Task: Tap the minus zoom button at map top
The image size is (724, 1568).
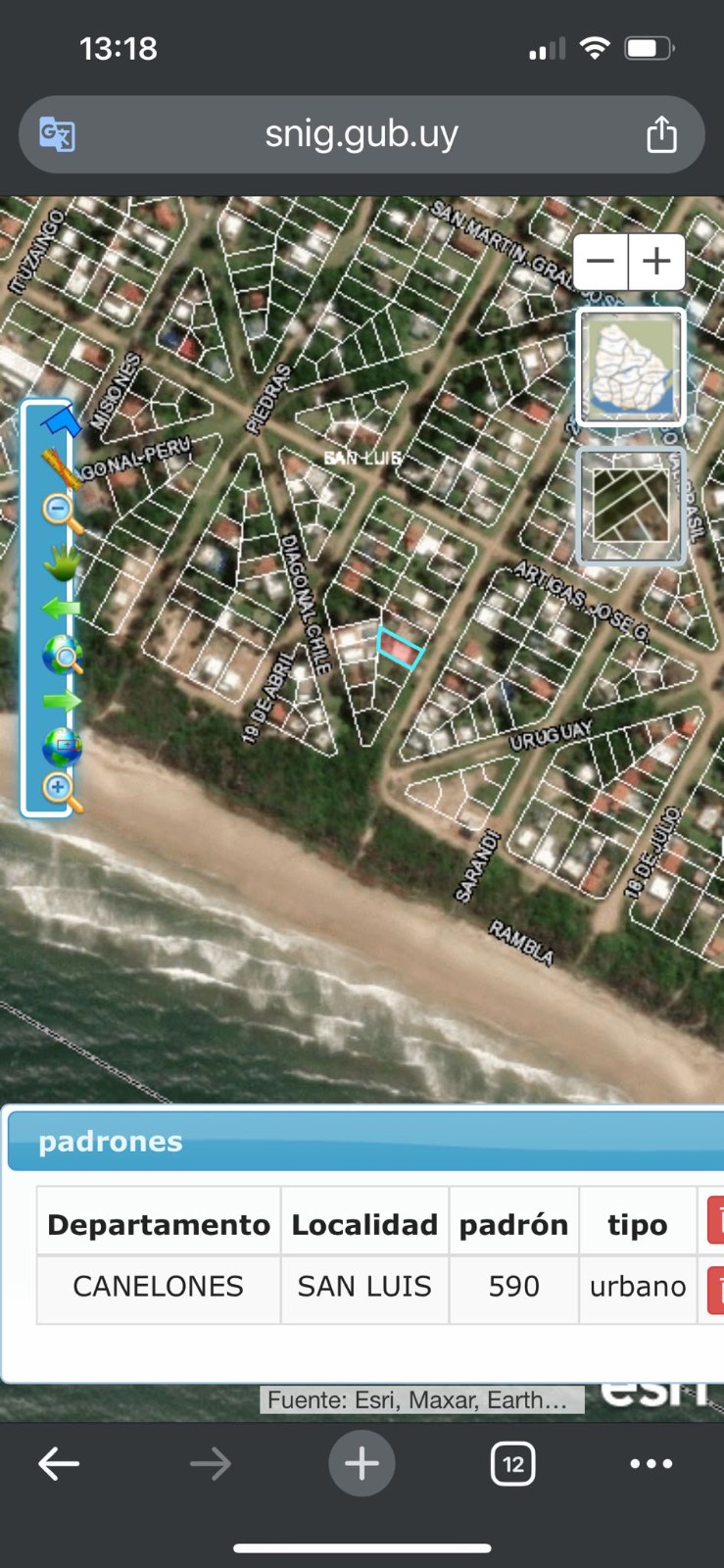Action: pyautogui.click(x=601, y=262)
